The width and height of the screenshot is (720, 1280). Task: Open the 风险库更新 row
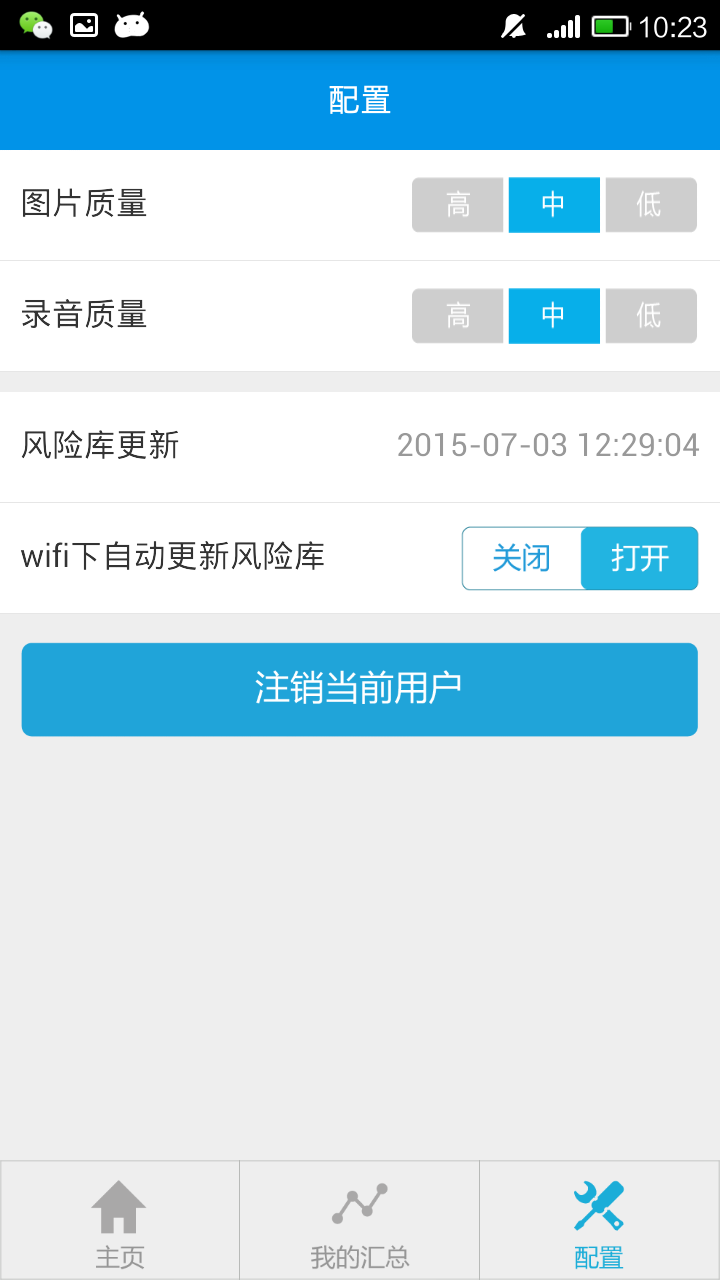tap(360, 446)
